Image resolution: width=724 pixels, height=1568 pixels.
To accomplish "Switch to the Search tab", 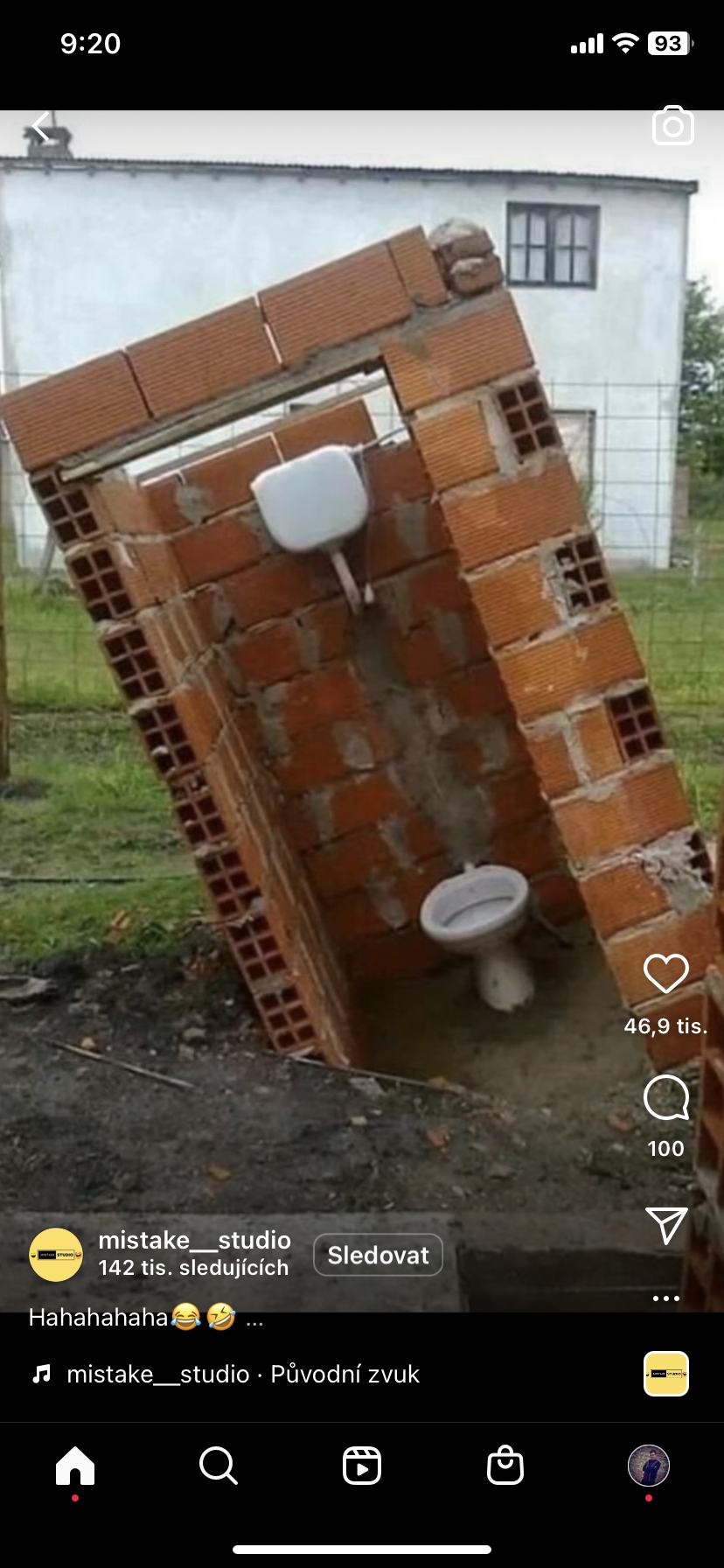I will pyautogui.click(x=218, y=1465).
